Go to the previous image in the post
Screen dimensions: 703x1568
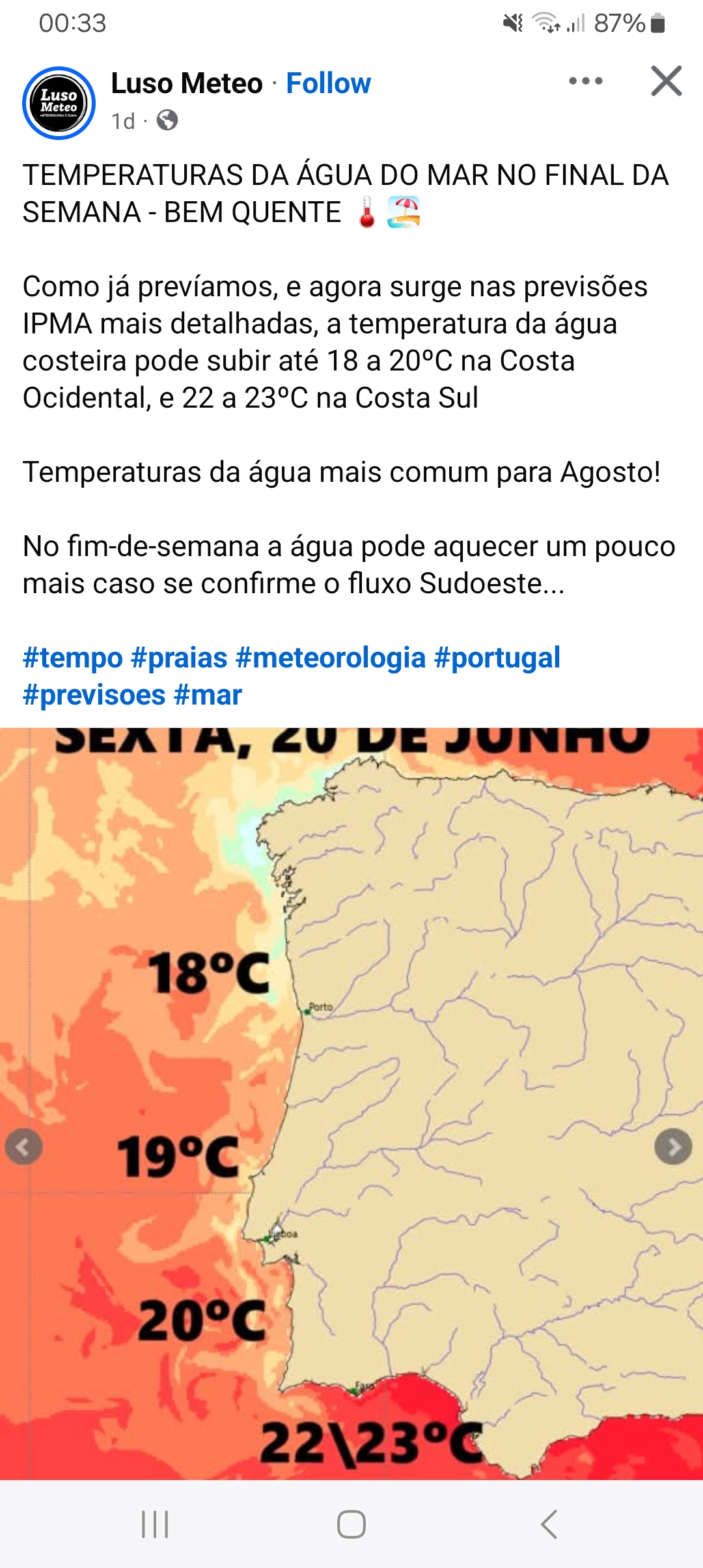pyautogui.click(x=24, y=1147)
